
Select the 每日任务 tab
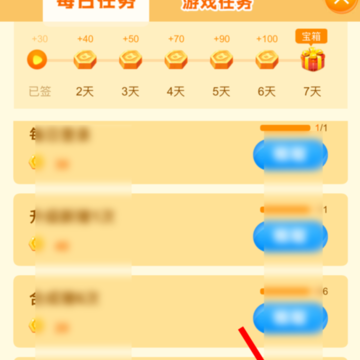click(96, 8)
